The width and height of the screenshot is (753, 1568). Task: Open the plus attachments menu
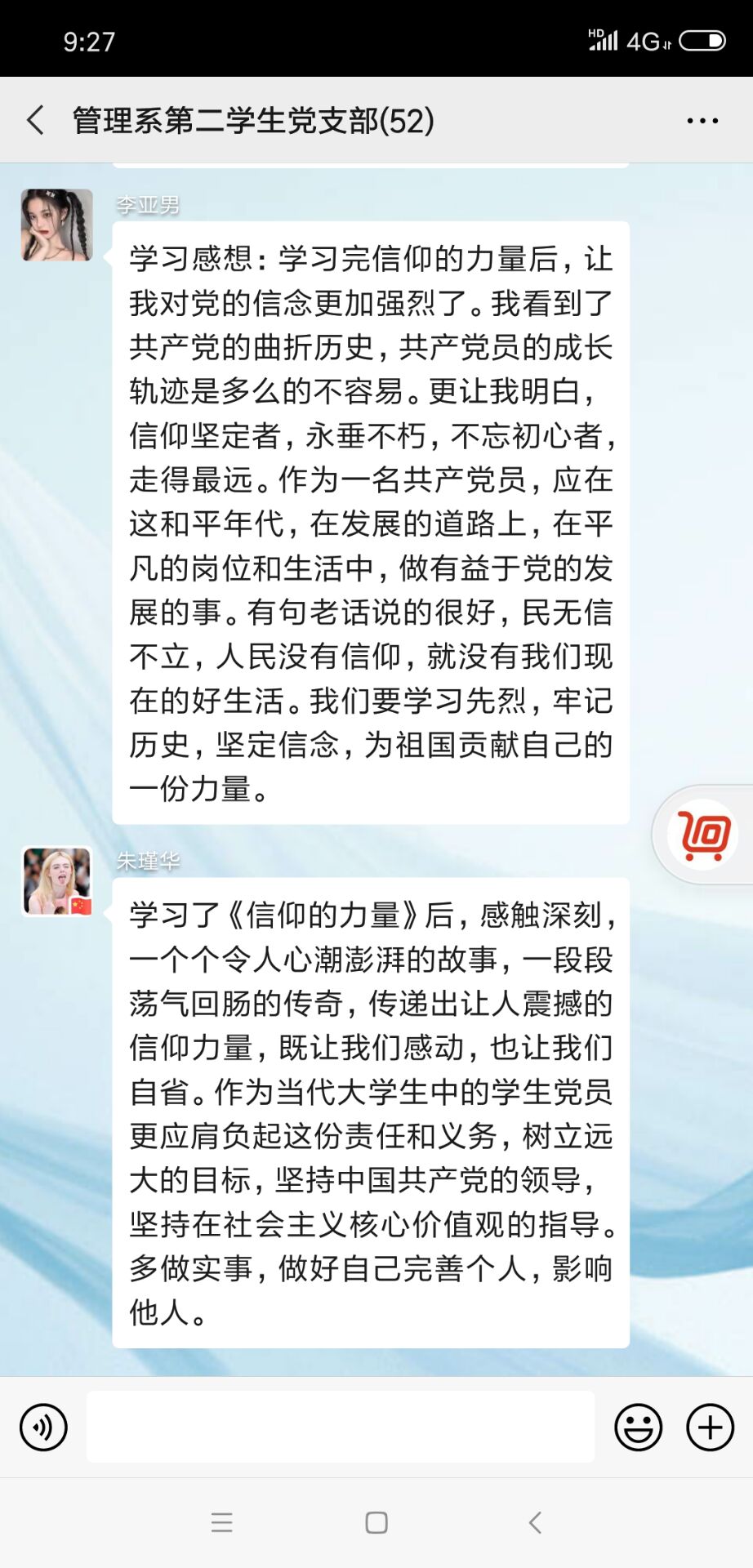point(710,1427)
